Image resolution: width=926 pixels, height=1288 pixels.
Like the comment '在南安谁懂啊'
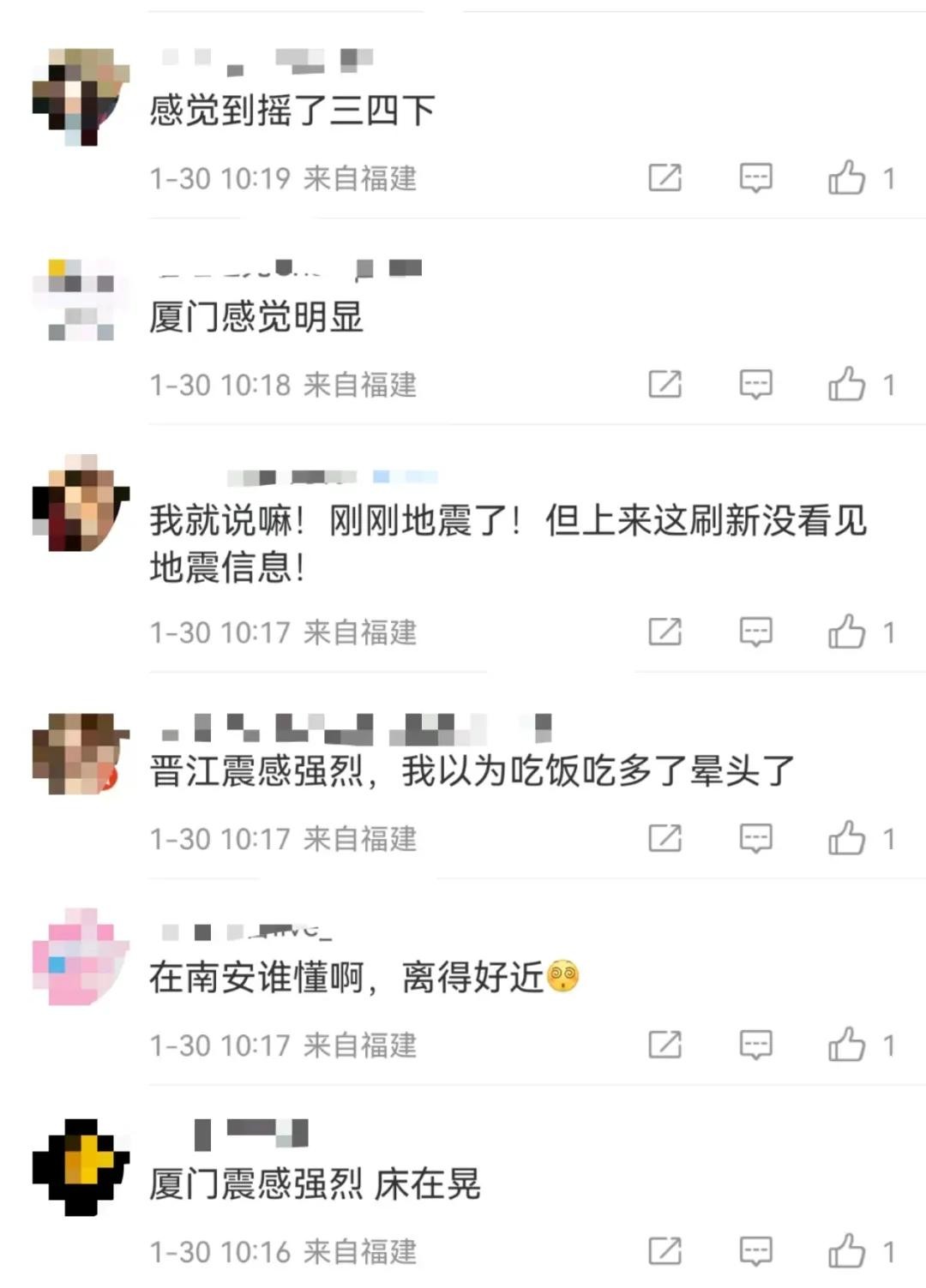[x=846, y=1045]
